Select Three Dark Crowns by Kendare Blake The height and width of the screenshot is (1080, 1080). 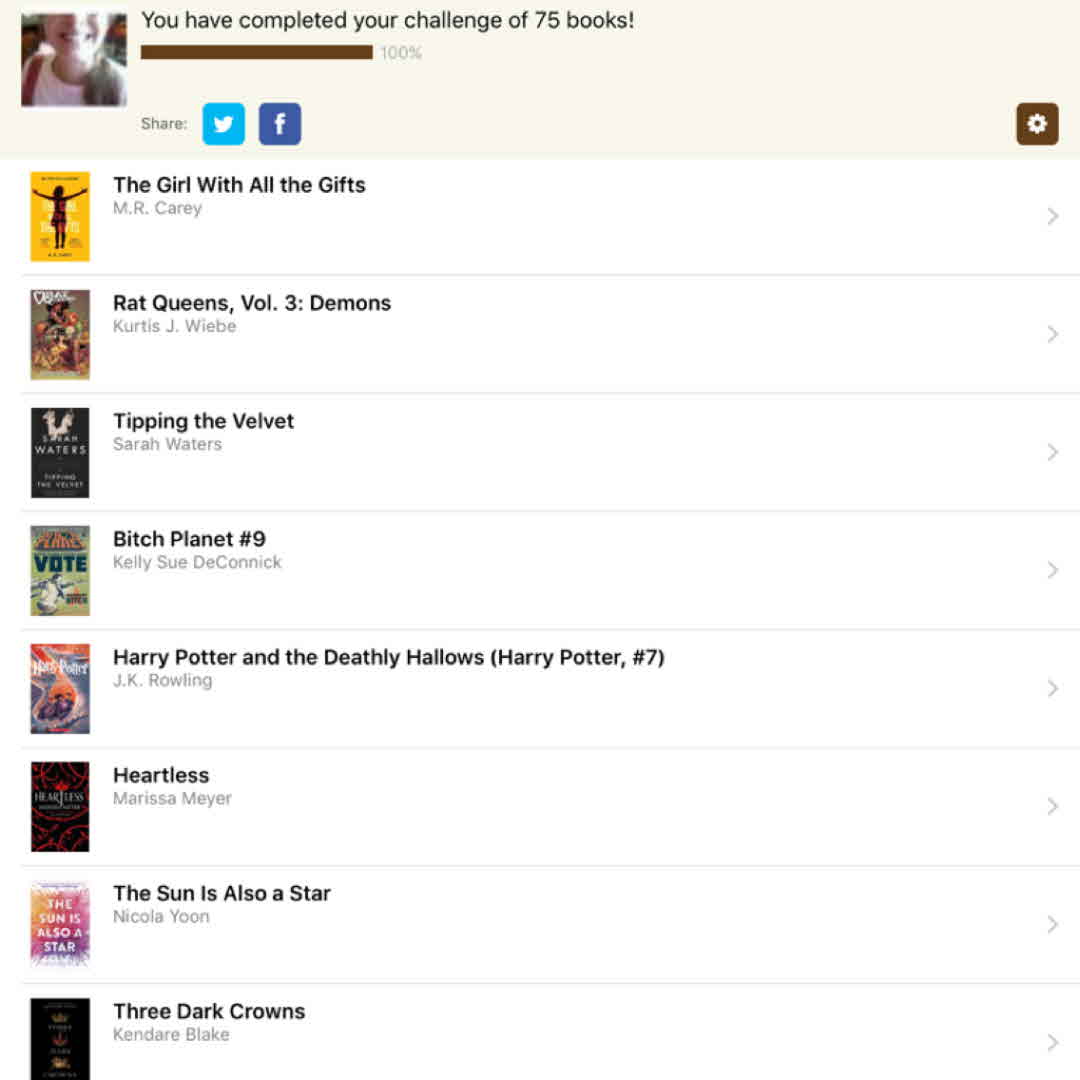tap(209, 1012)
